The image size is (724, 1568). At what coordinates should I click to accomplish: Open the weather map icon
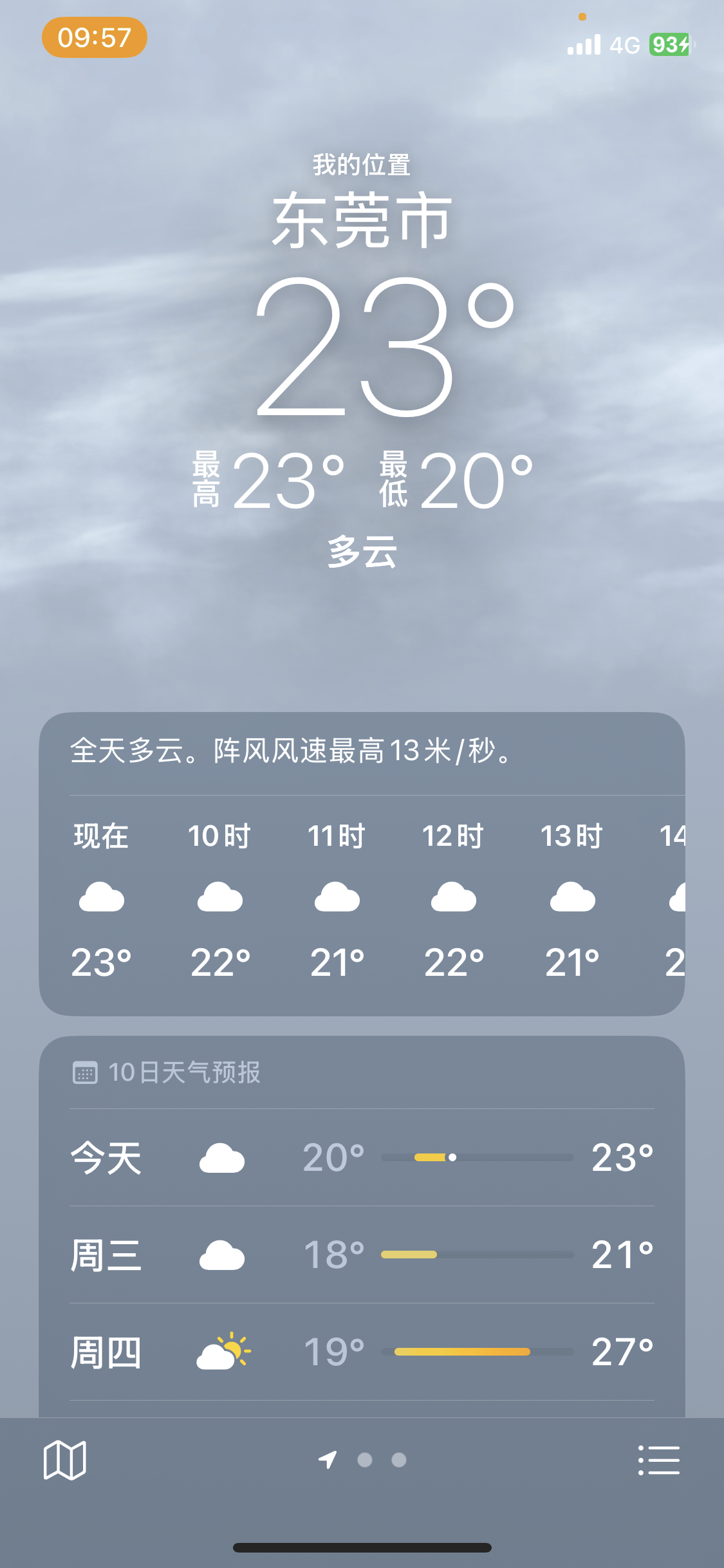tap(64, 1460)
